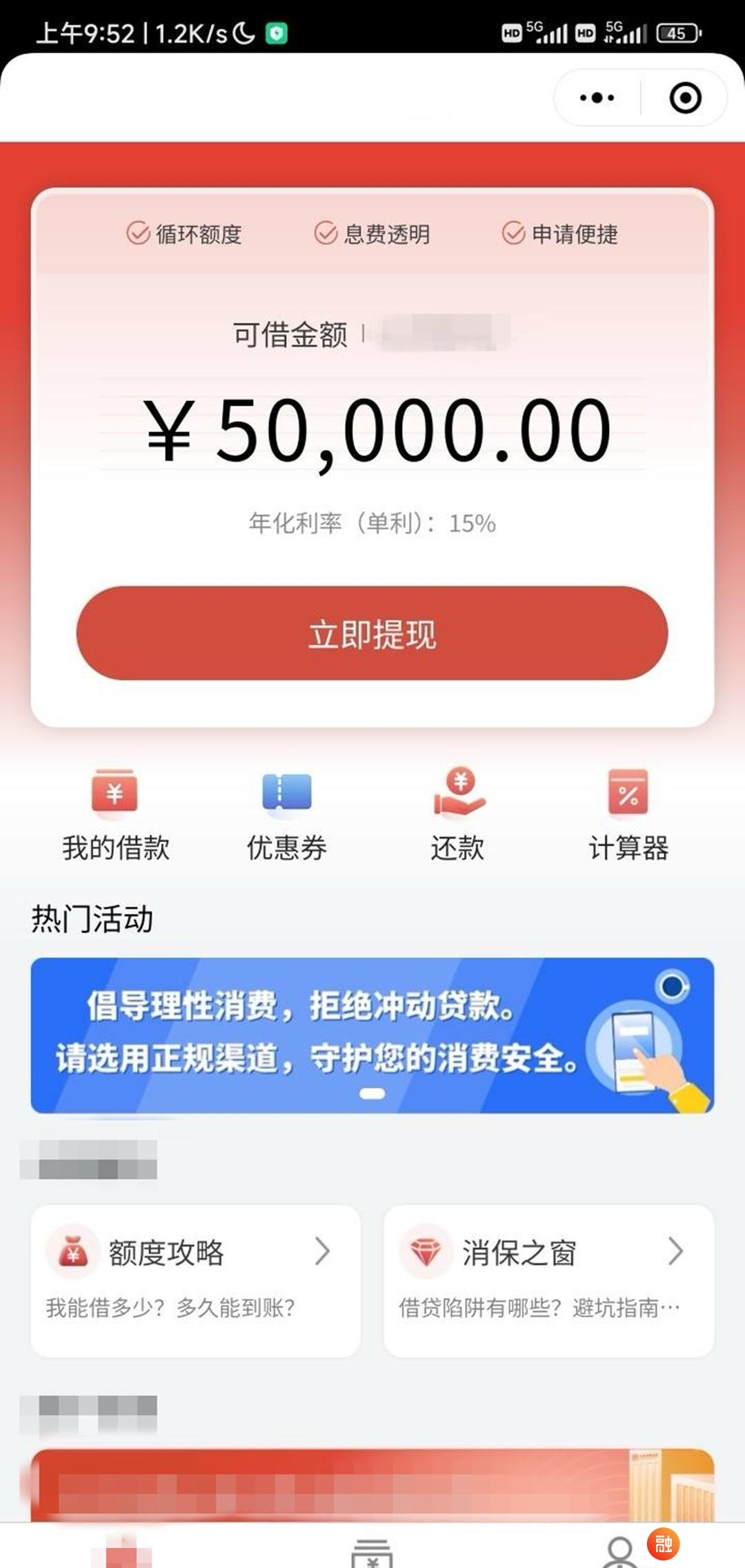Screen dimensions: 745x1568
Task: Open the 计算器 calculator
Action: (628, 816)
